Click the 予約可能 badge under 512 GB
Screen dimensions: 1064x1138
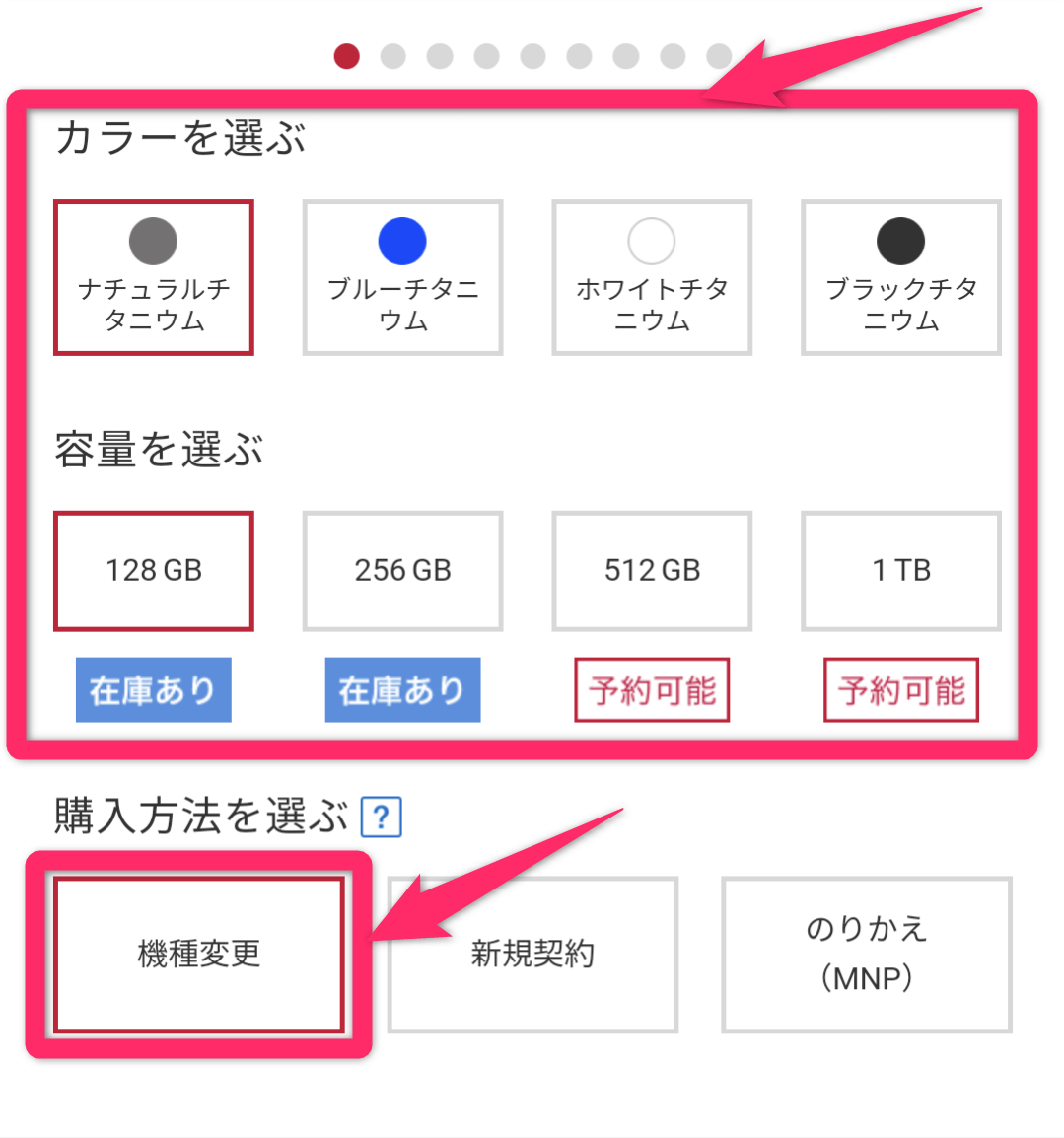pyautogui.click(x=651, y=689)
